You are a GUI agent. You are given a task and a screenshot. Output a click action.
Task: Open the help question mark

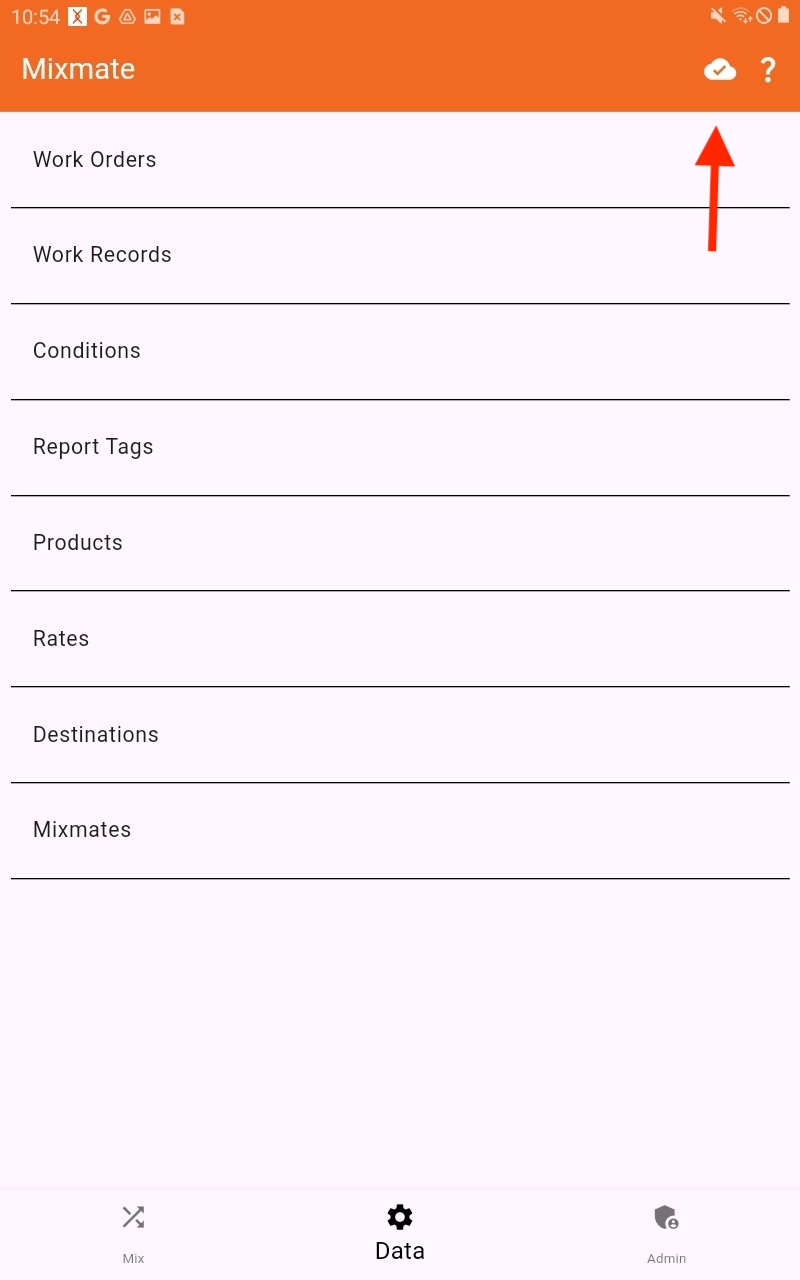click(768, 69)
